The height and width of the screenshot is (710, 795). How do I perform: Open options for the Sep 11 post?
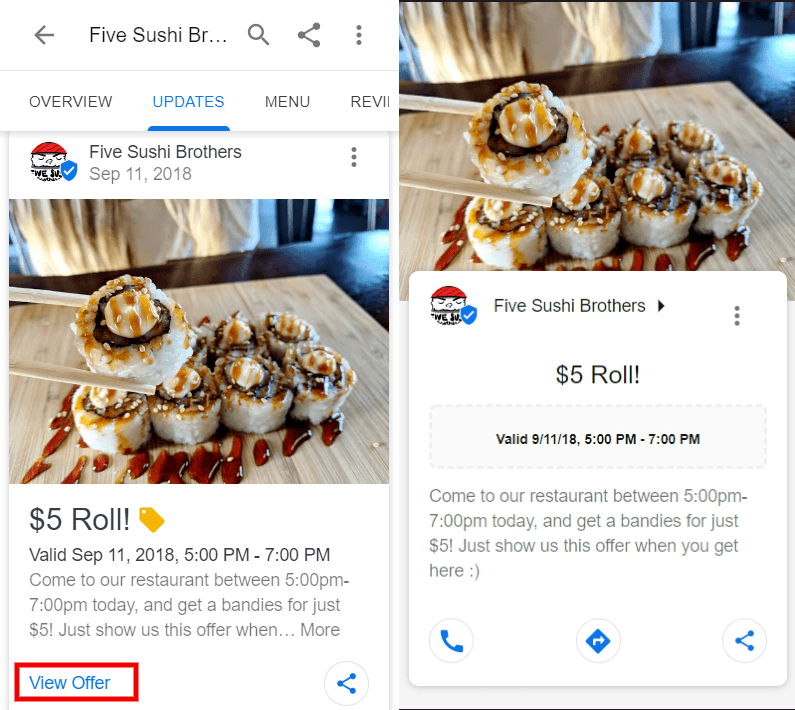coord(353,157)
